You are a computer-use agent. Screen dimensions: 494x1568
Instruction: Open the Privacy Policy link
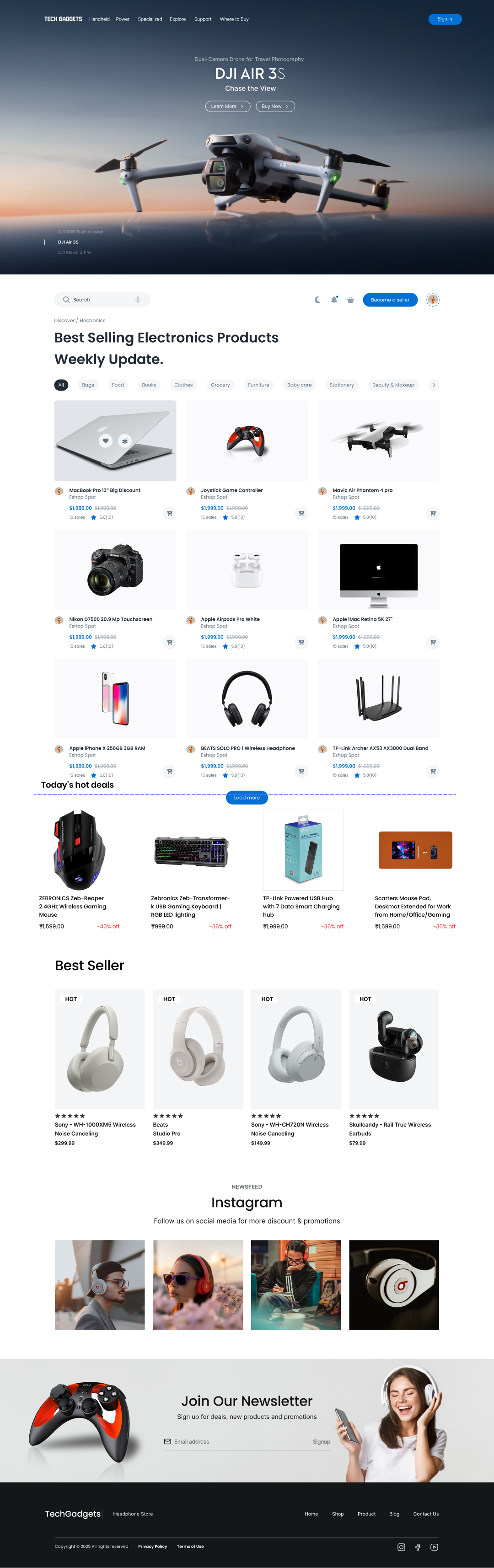pyautogui.click(x=153, y=1546)
